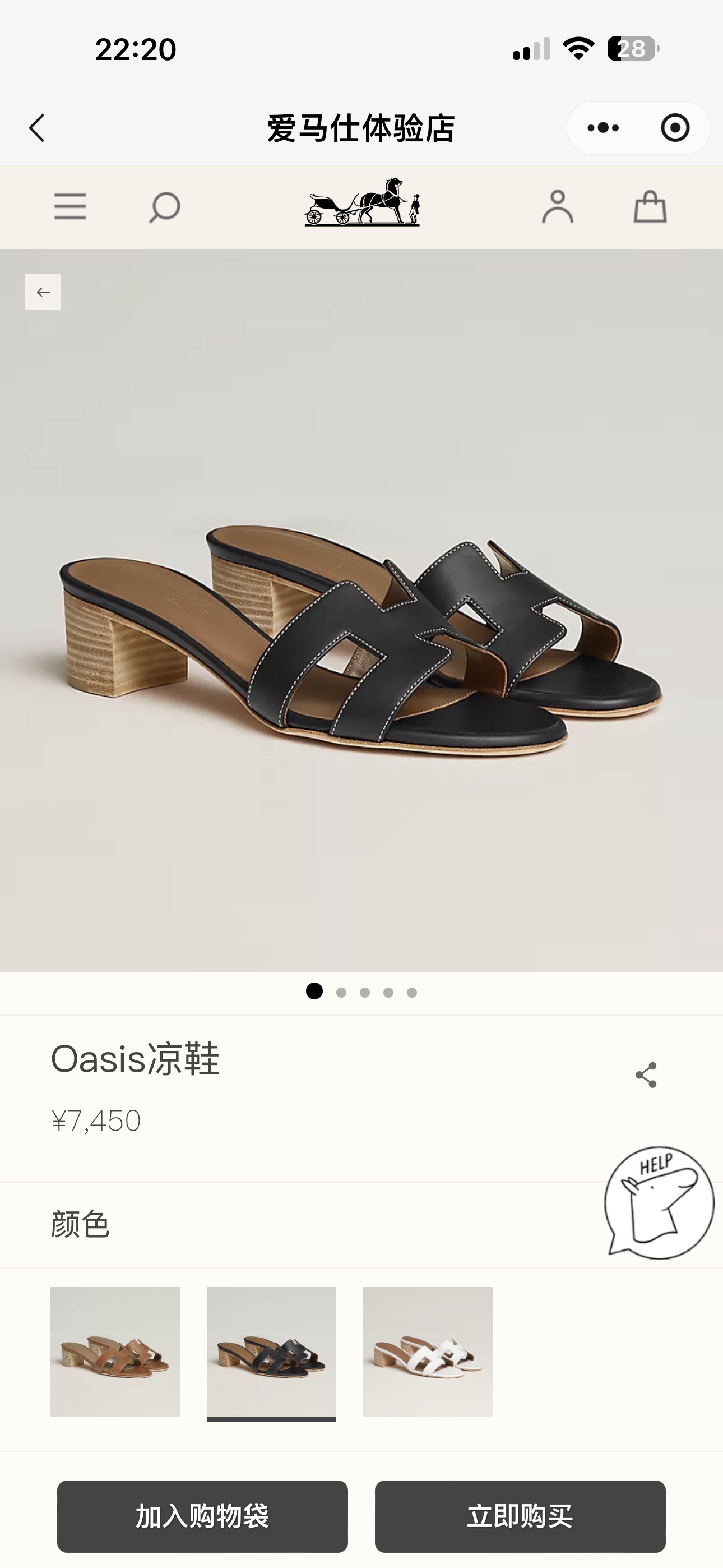Close the mini program via circle icon
723x1568 pixels.
674,127
